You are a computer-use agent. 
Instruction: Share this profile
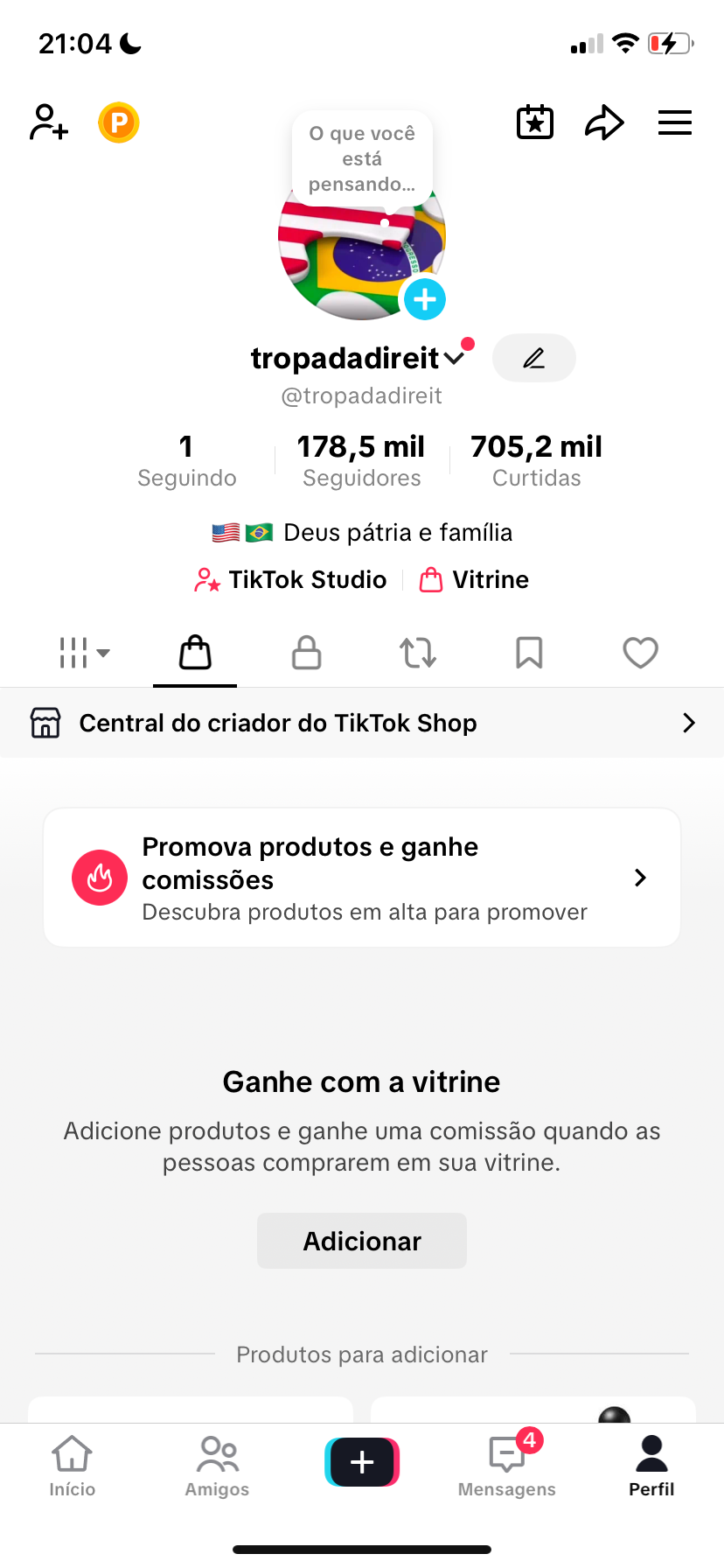(604, 122)
